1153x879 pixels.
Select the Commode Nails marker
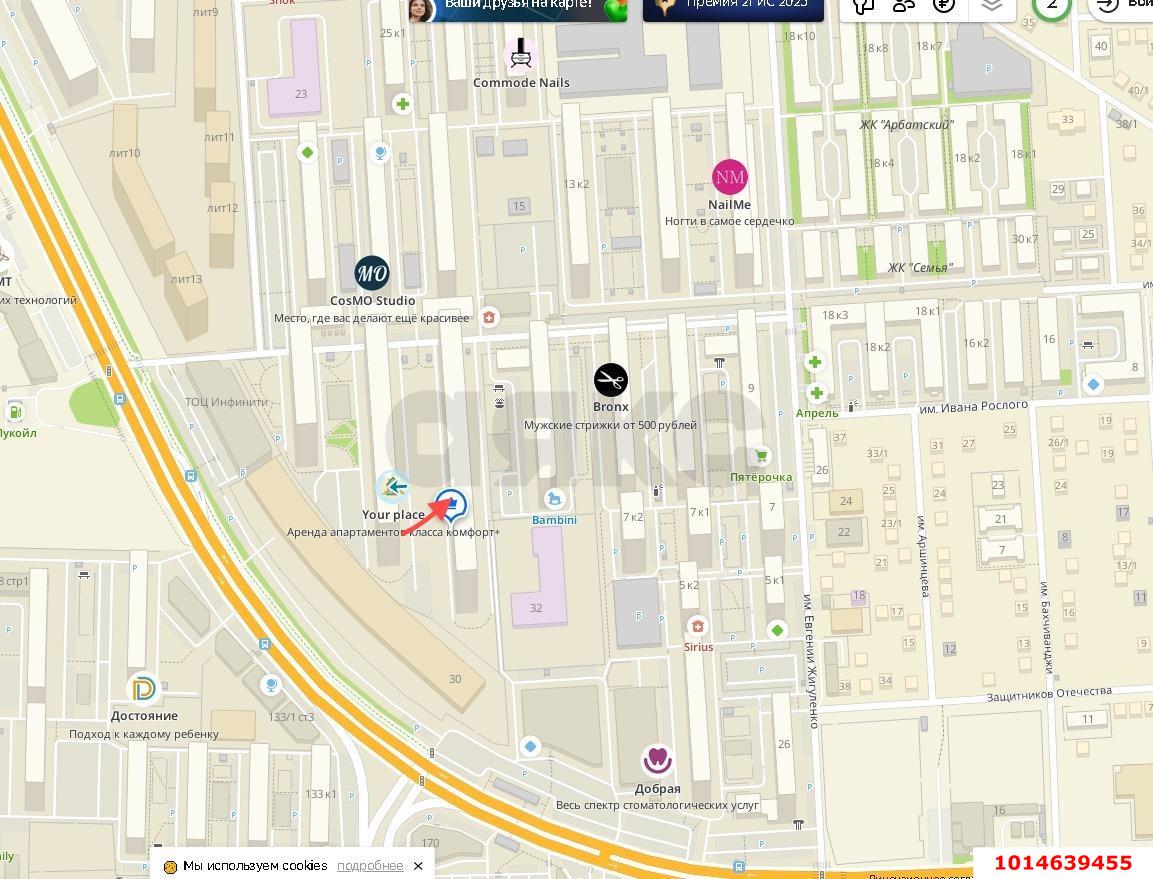pyautogui.click(x=520, y=55)
